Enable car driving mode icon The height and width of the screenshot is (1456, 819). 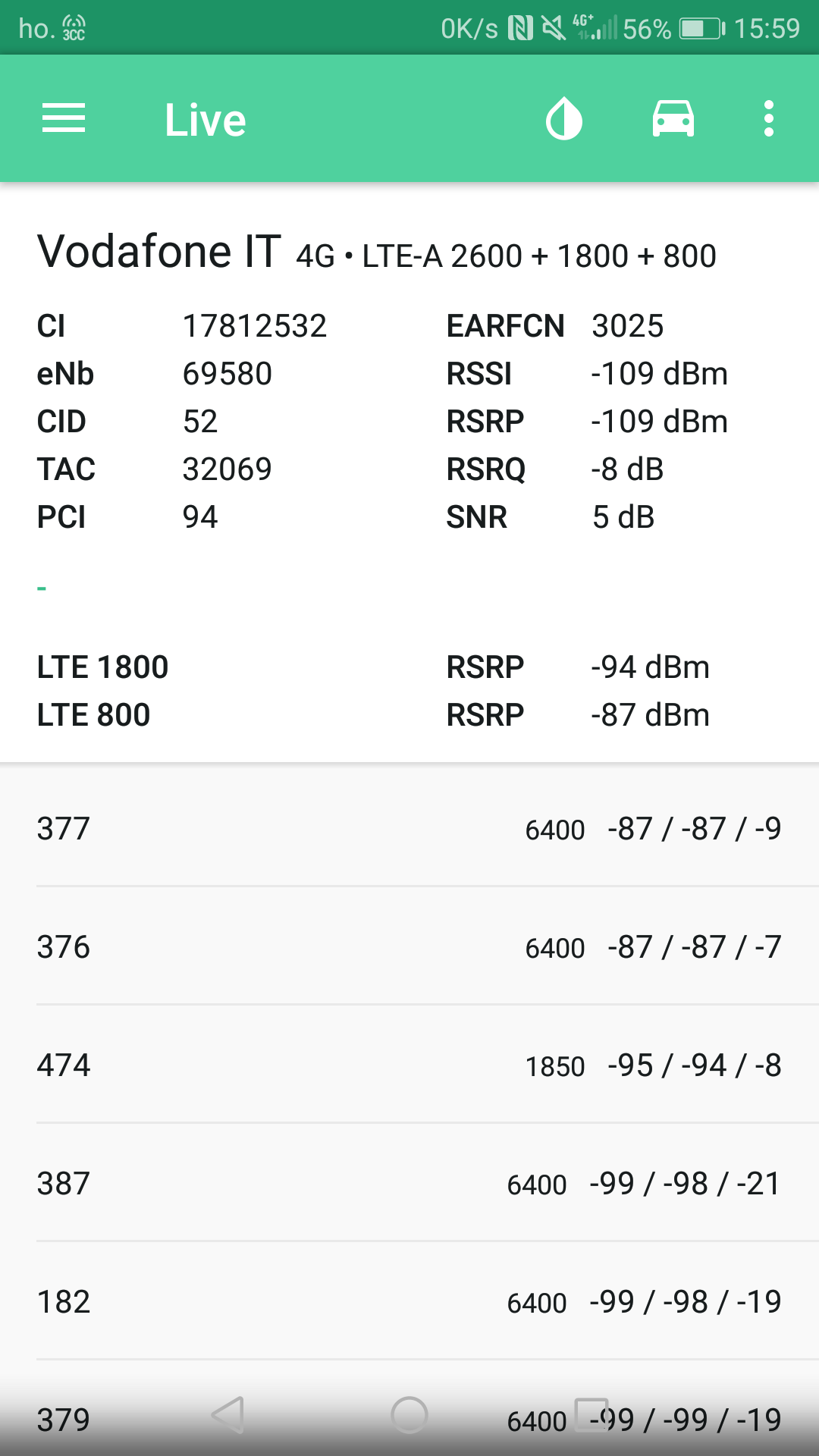pyautogui.click(x=673, y=119)
